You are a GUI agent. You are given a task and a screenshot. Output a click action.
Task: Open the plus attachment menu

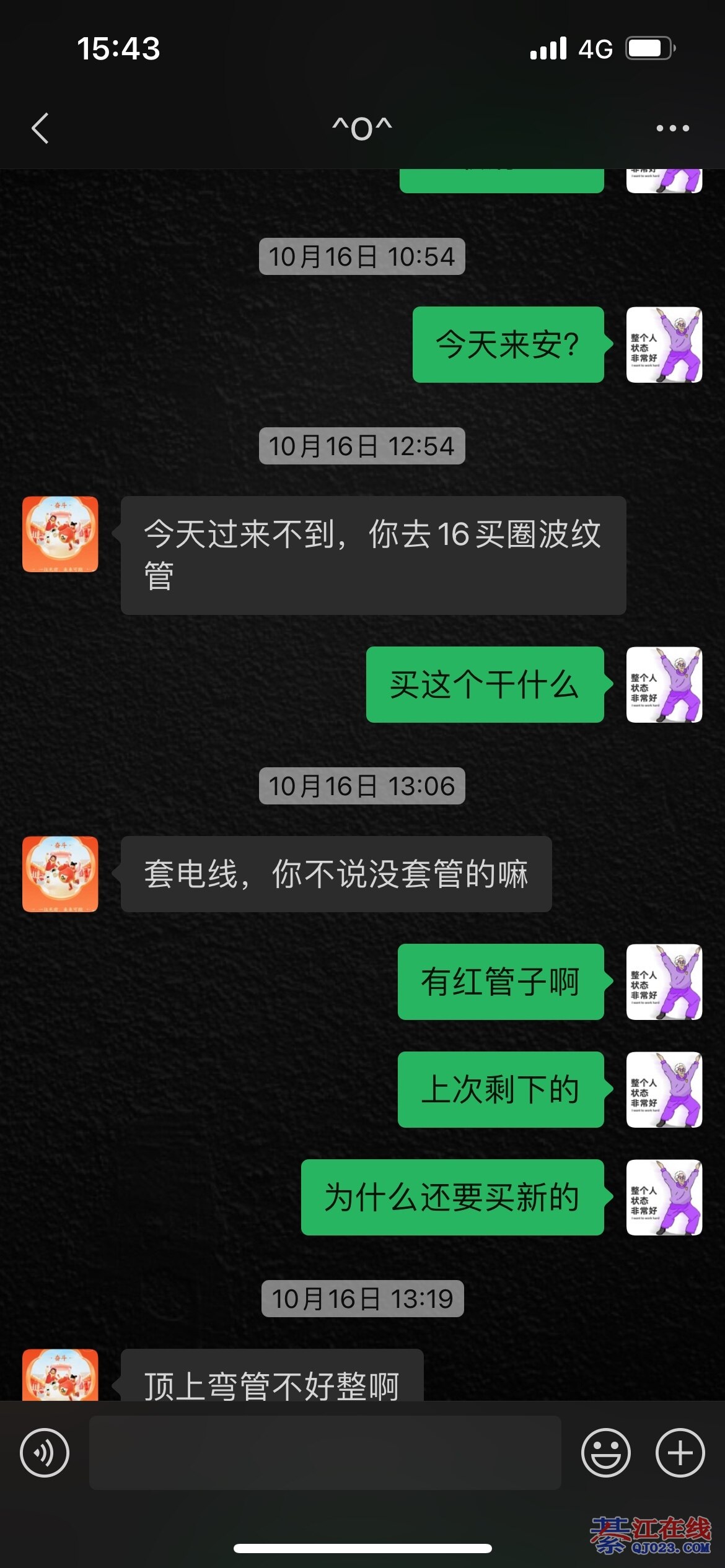(680, 1452)
